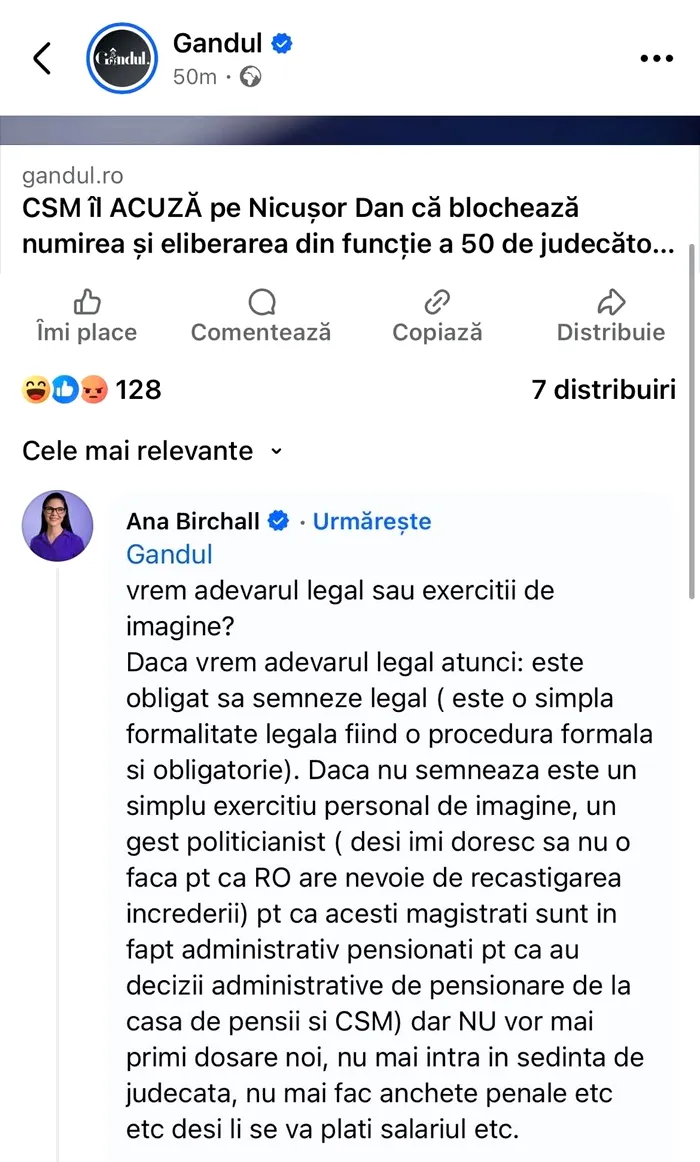Viewport: 700px width, 1162px height.
Task: Open Ana Birchall's name link
Action: 194,521
